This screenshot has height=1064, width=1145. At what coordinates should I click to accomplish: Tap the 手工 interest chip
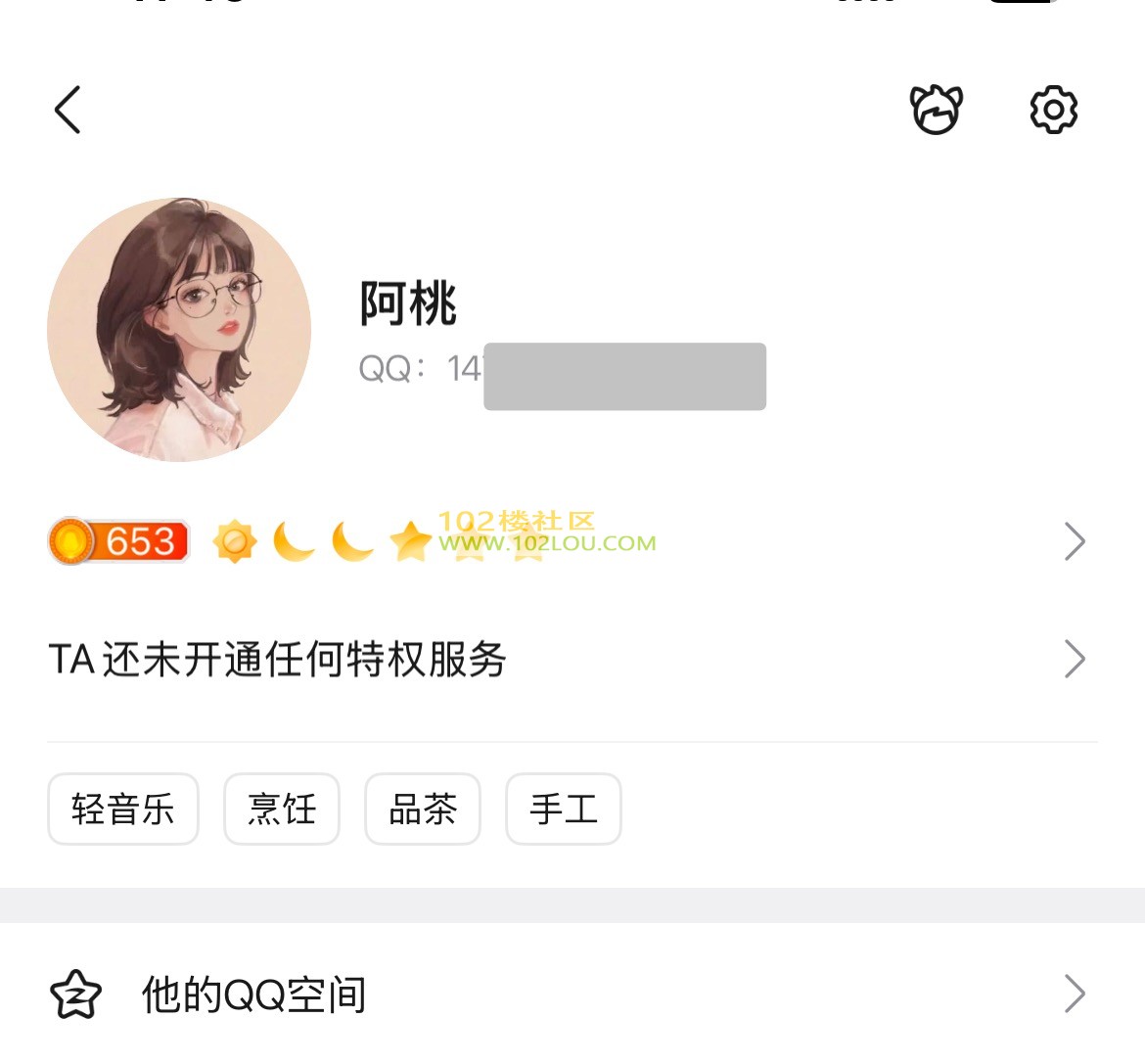tap(564, 809)
